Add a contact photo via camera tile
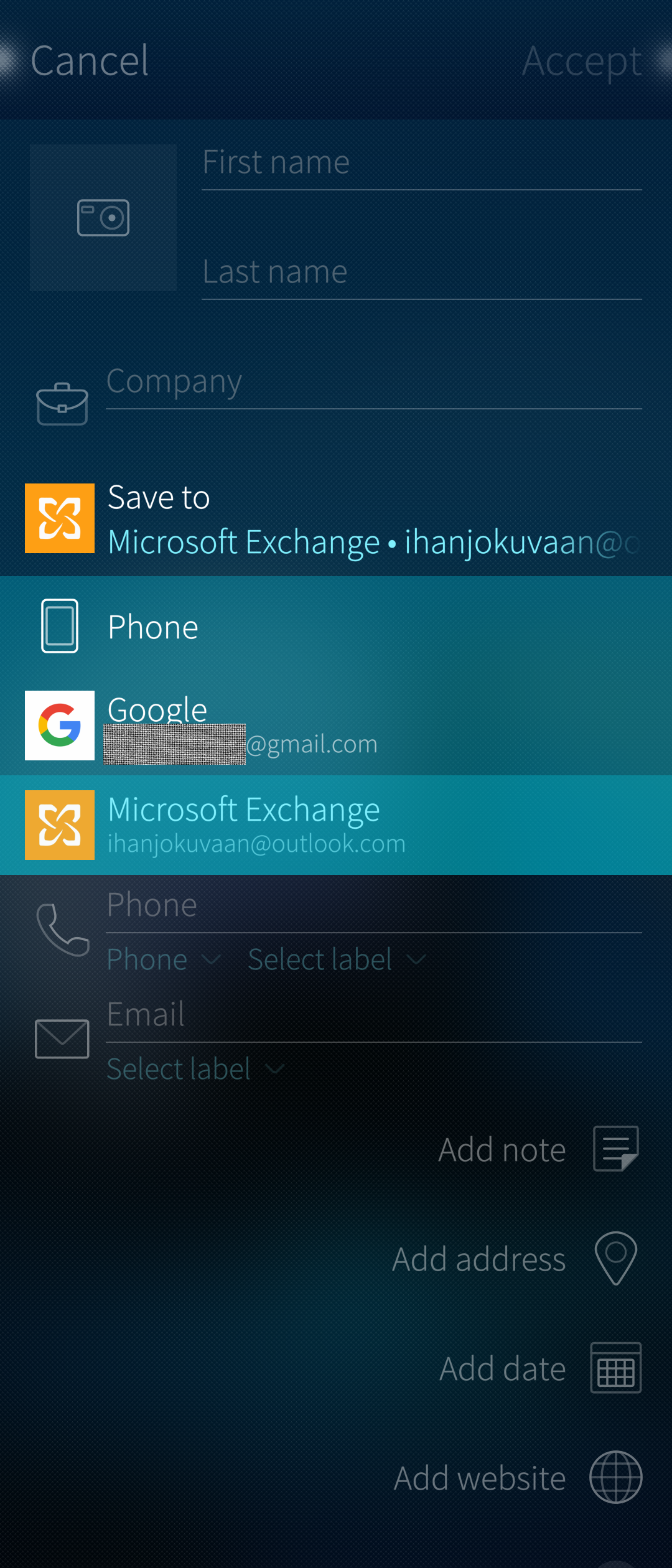Viewport: 672px width, 1568px height. click(x=103, y=218)
